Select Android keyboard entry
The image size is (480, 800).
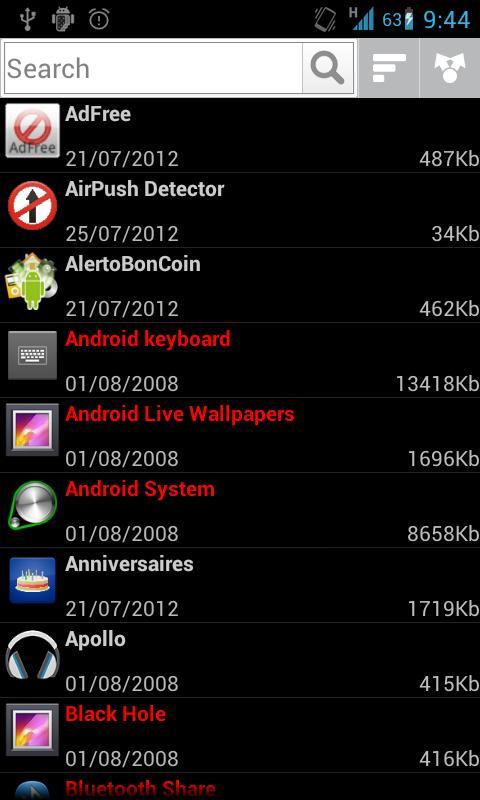point(240,360)
